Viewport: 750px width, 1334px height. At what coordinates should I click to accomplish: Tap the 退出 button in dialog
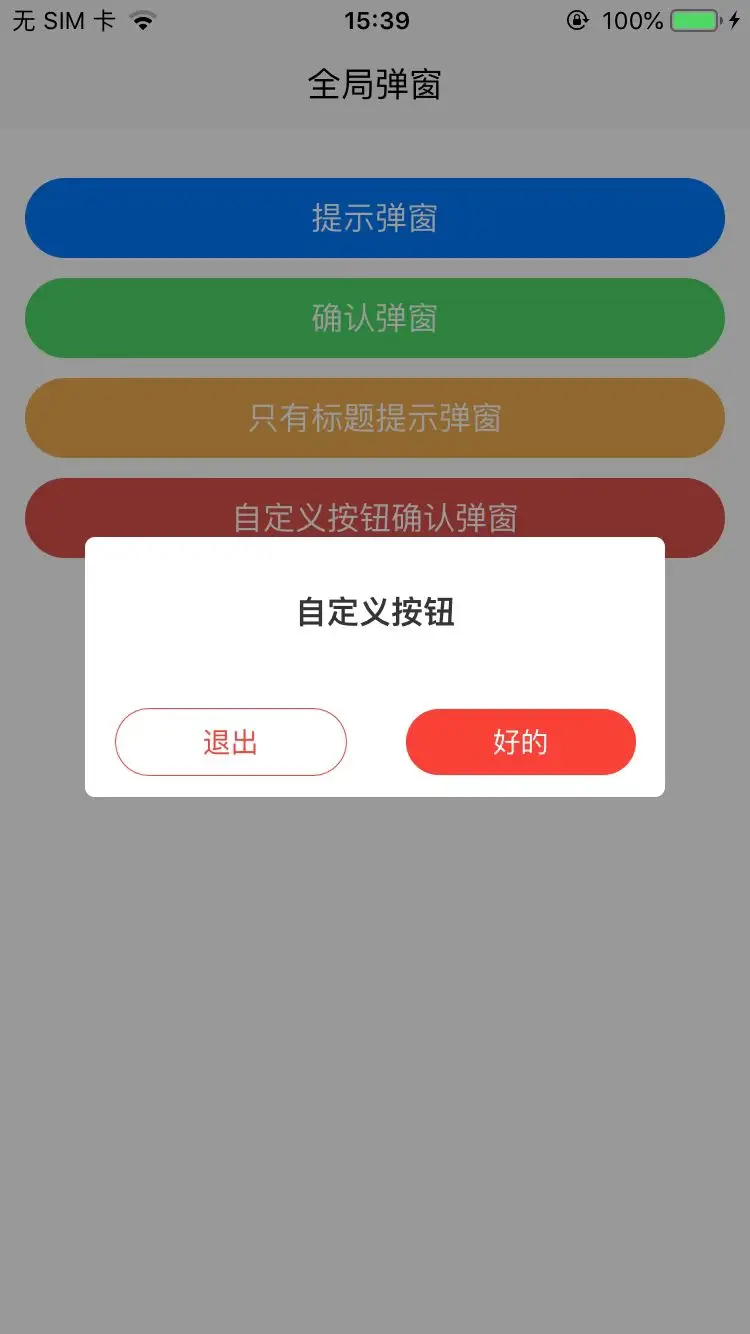231,742
